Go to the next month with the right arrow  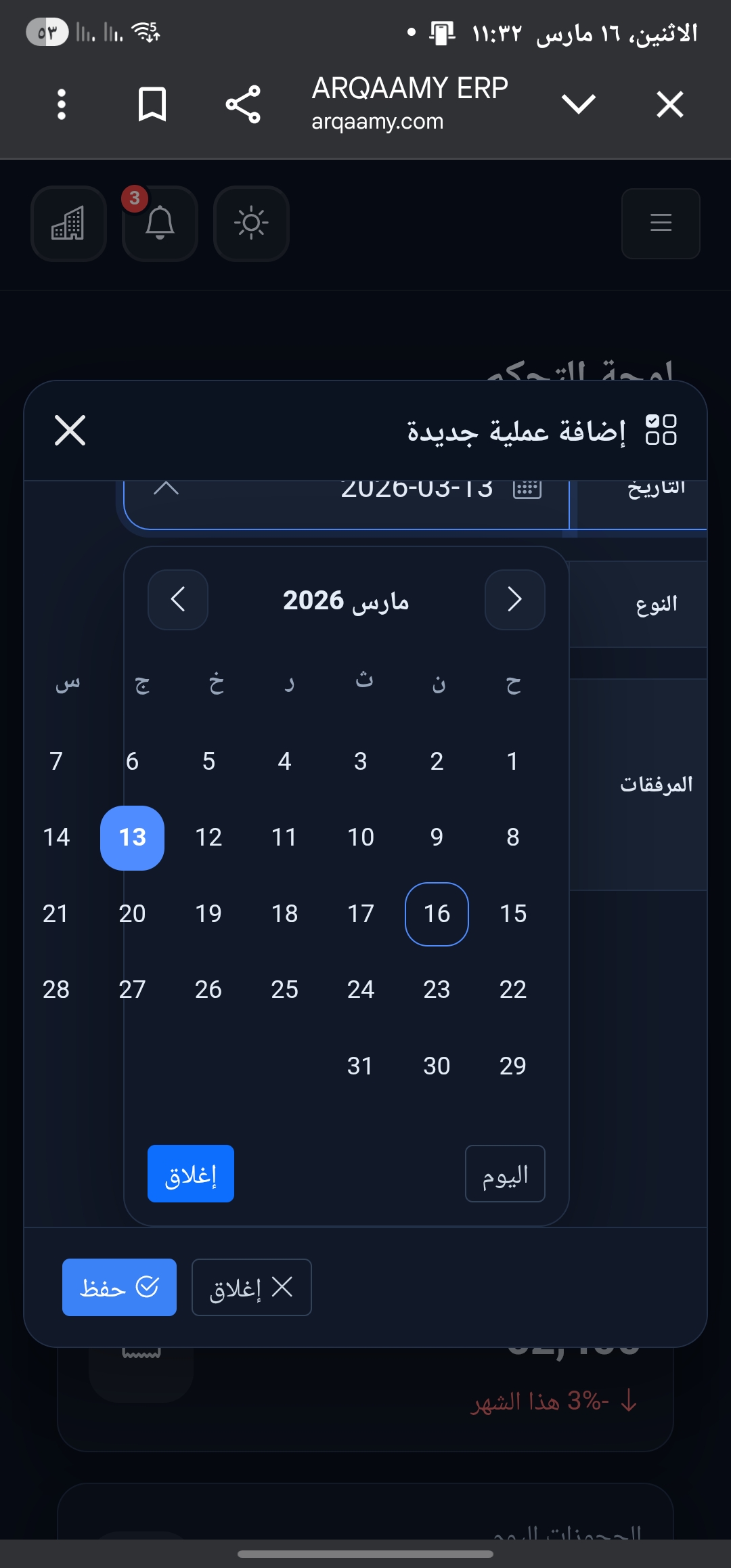[514, 600]
